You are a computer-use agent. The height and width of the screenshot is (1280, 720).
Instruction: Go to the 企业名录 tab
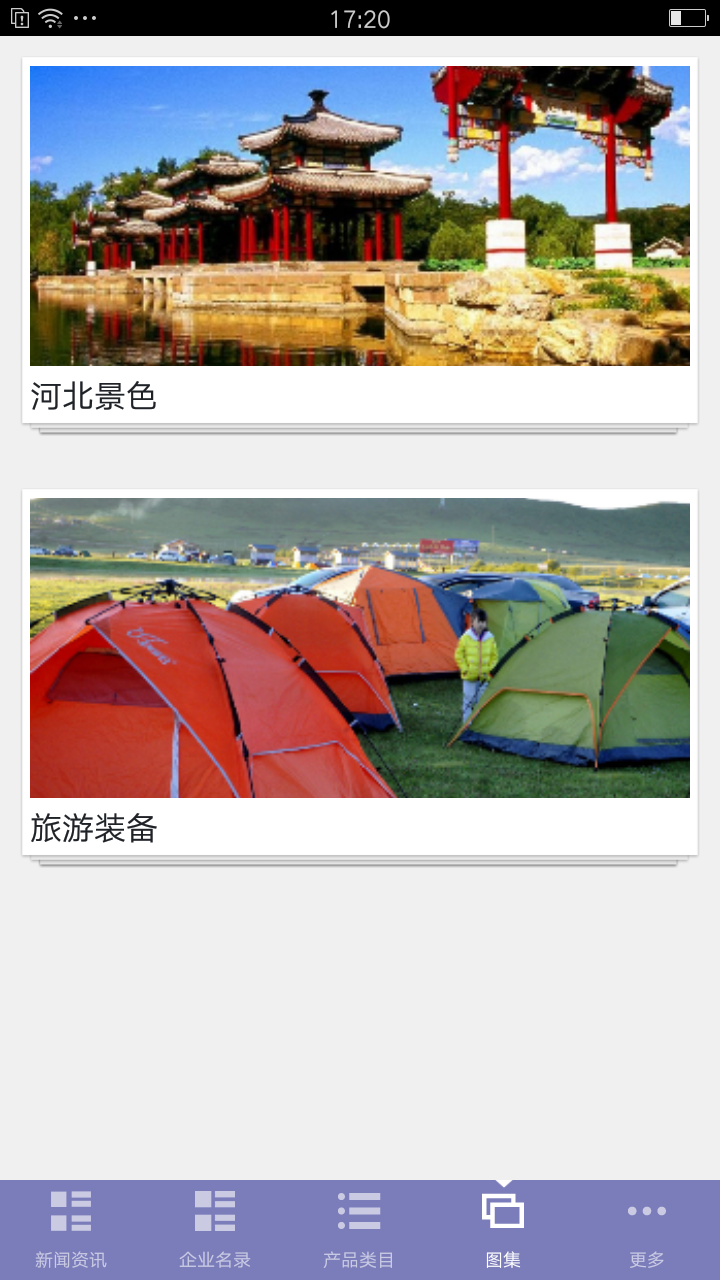tap(215, 1230)
